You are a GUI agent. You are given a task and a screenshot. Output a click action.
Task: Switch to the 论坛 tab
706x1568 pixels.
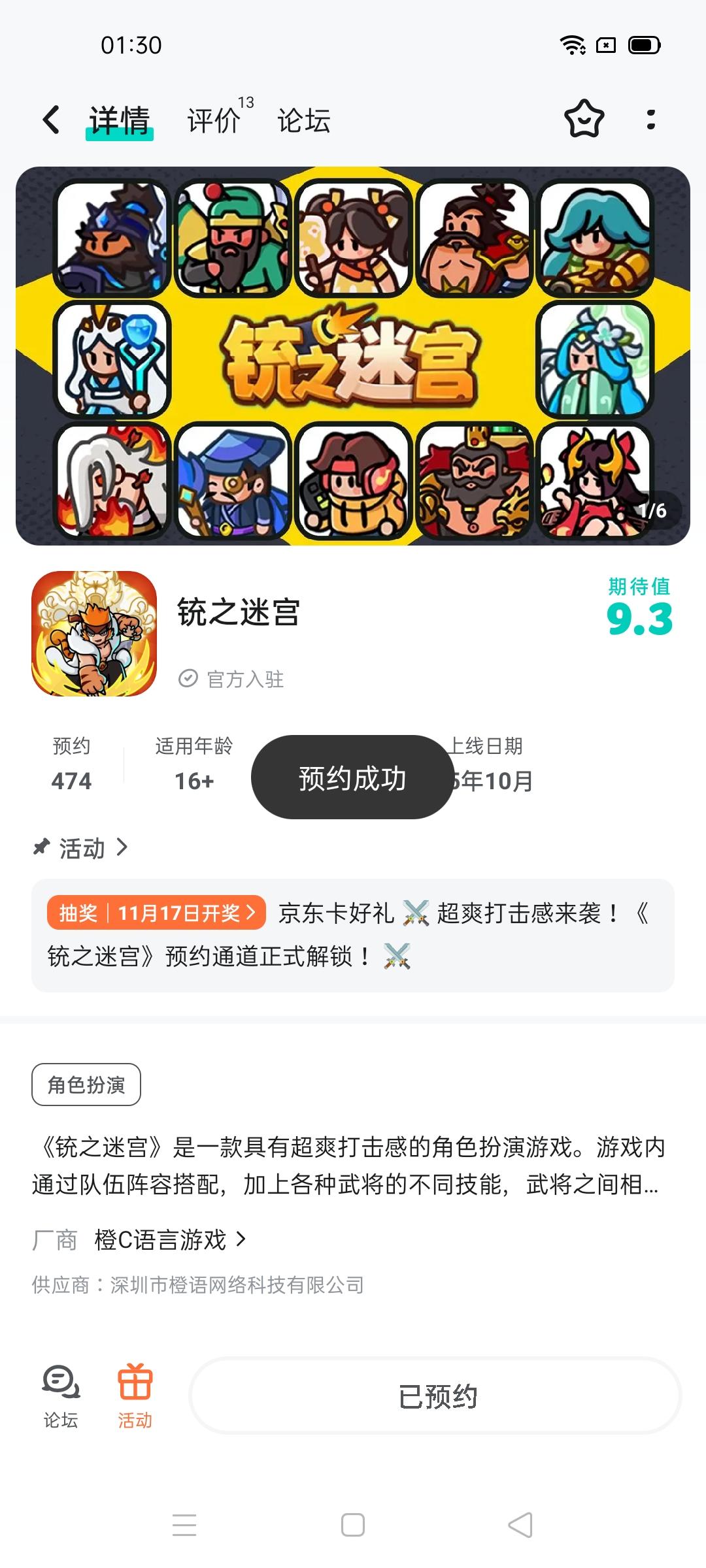pyautogui.click(x=305, y=121)
